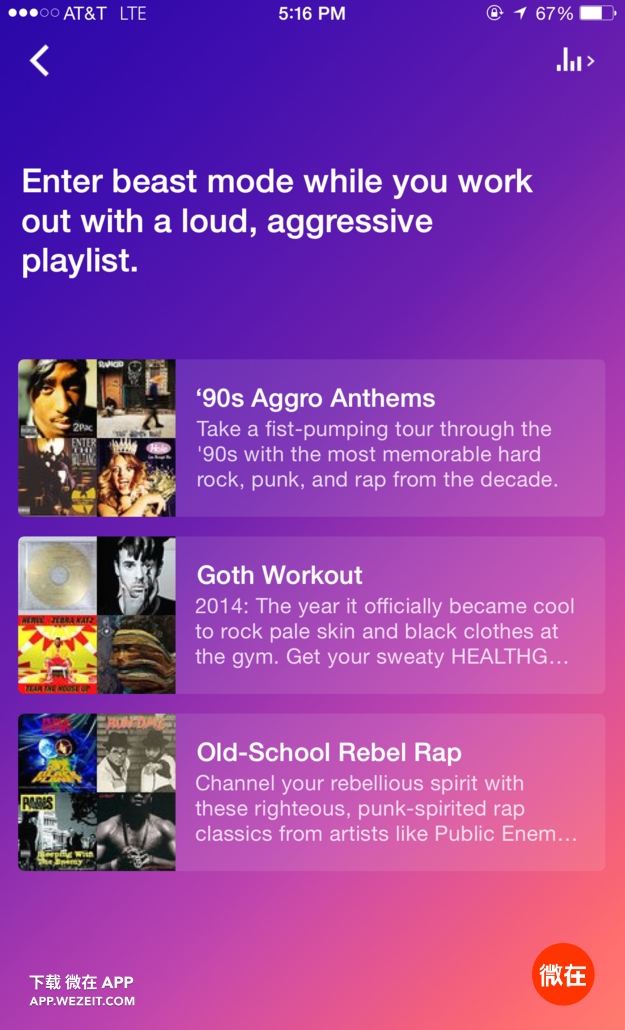Select the Goth Workout playlist
This screenshot has height=1030, width=625.
(312, 615)
